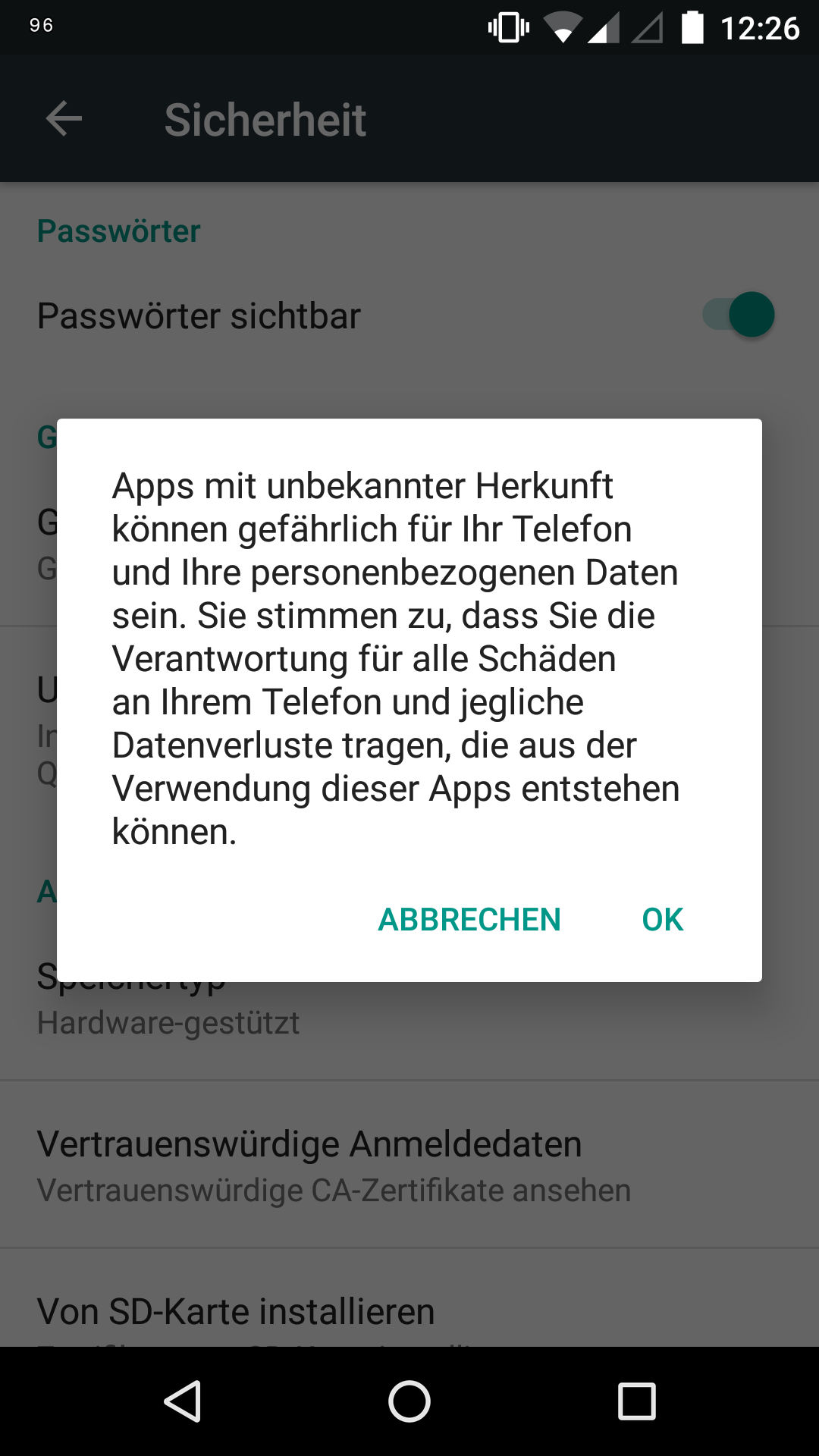Select Von SD-Karte installieren
This screenshot has width=819, height=1456.
[x=235, y=1310]
